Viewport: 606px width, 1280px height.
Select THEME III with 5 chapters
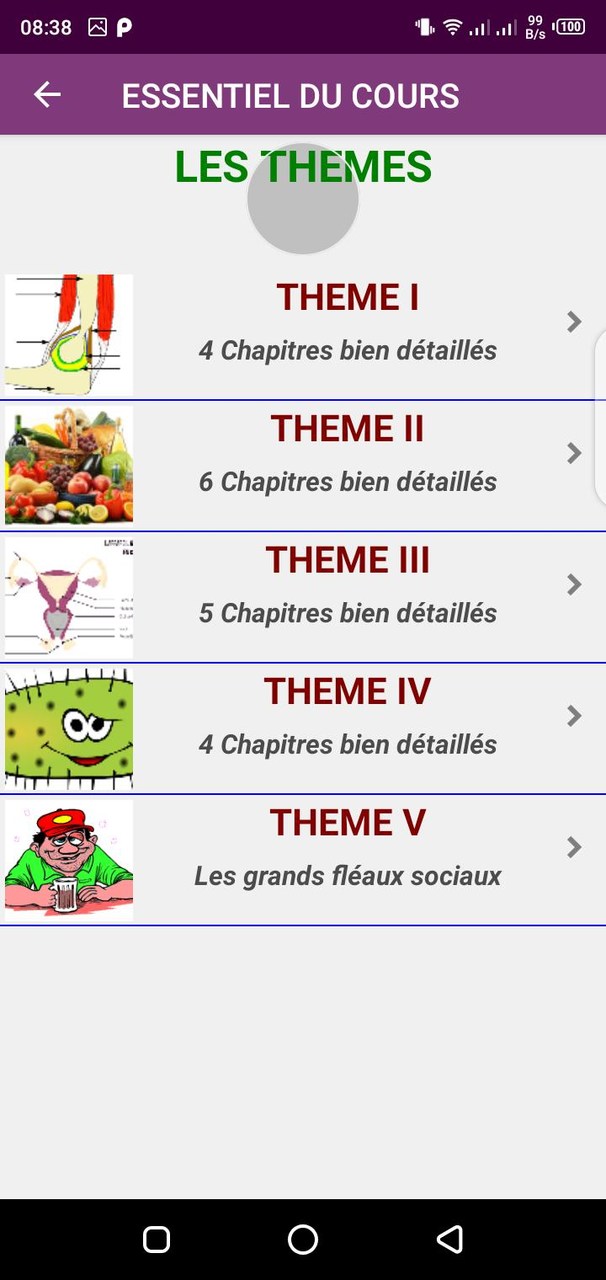[347, 585]
